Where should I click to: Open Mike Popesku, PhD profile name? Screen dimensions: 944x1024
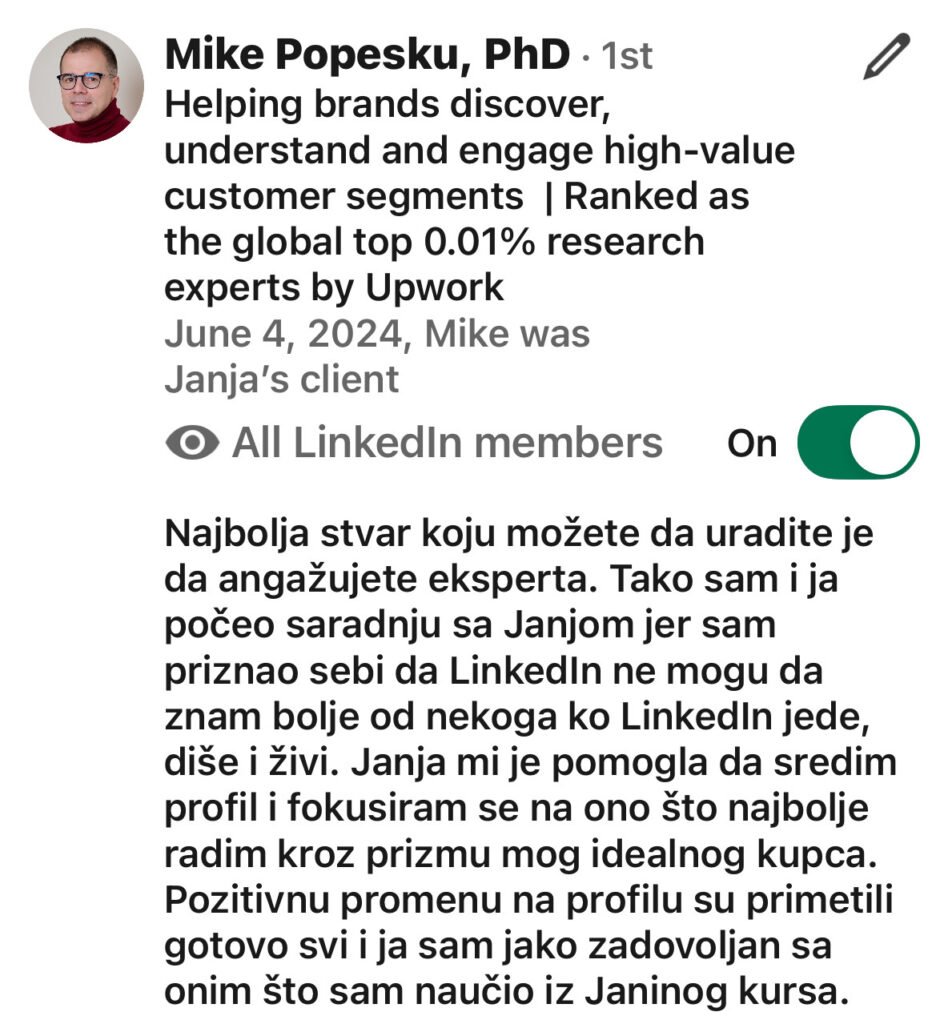(x=366, y=54)
